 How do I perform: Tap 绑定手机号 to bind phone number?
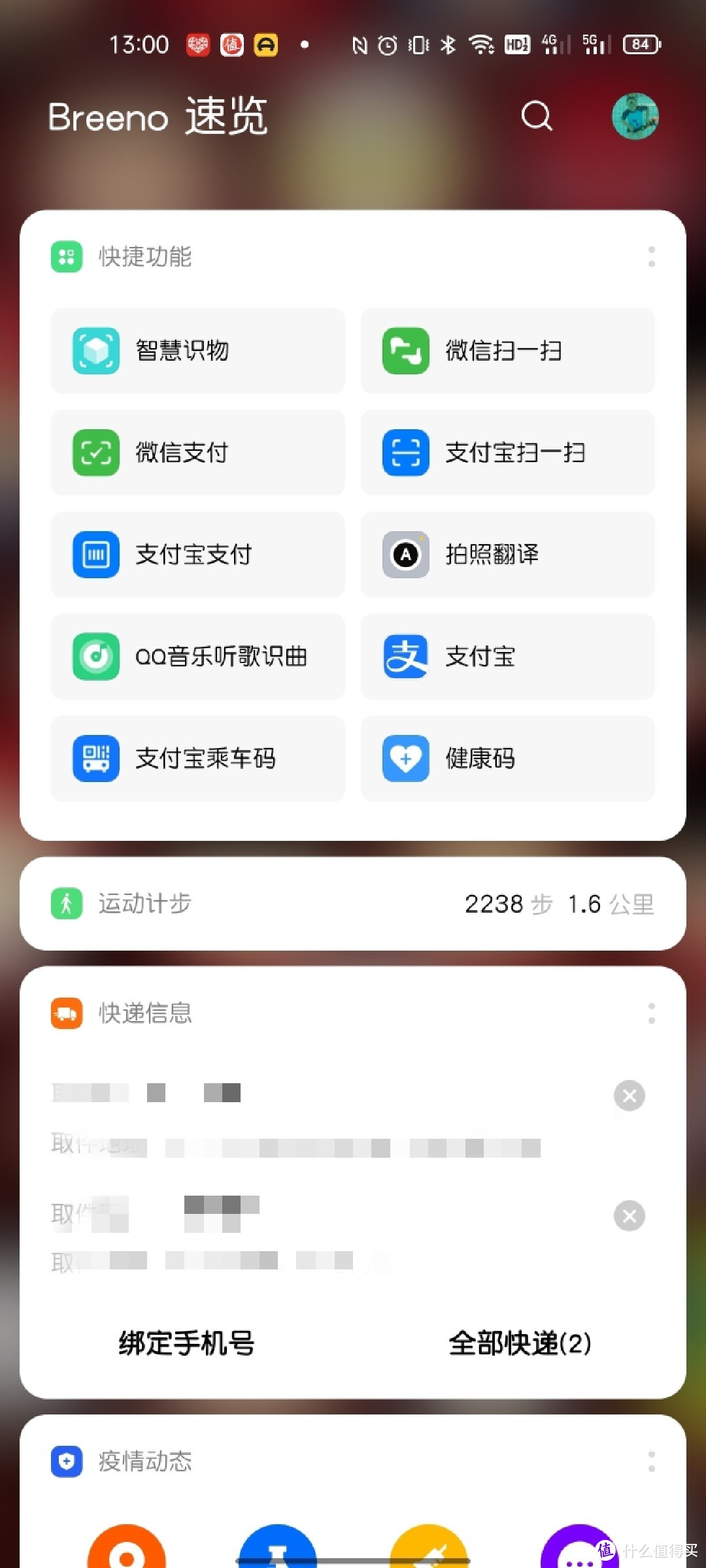[185, 1344]
